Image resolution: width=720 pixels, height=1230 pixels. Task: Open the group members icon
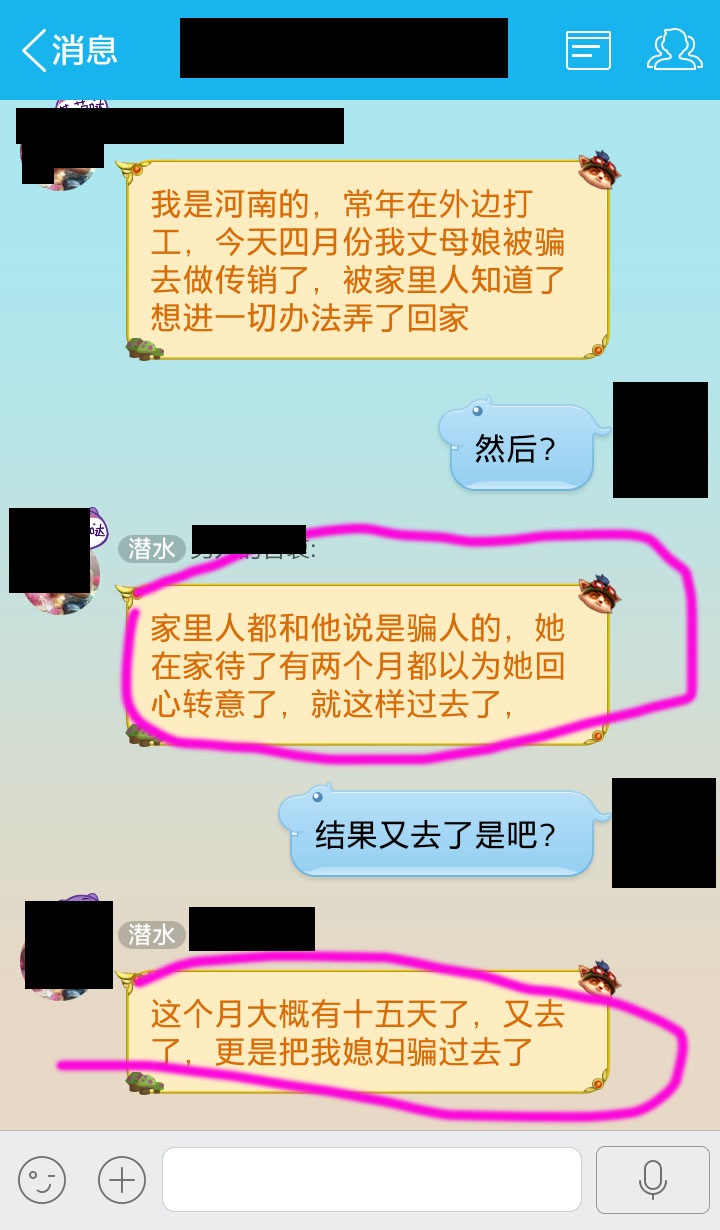674,50
